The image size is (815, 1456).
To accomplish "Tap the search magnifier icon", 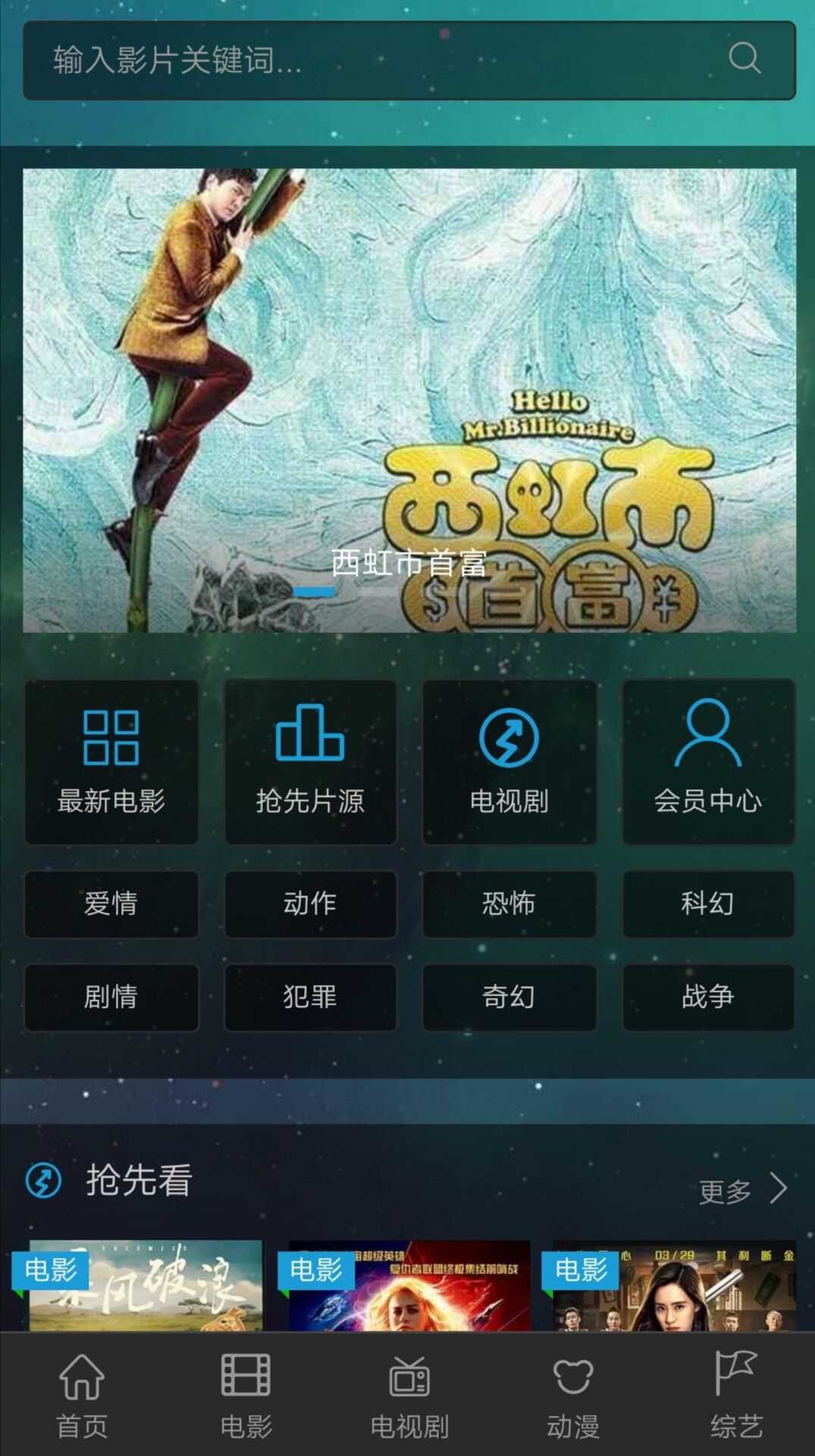I will 744,61.
